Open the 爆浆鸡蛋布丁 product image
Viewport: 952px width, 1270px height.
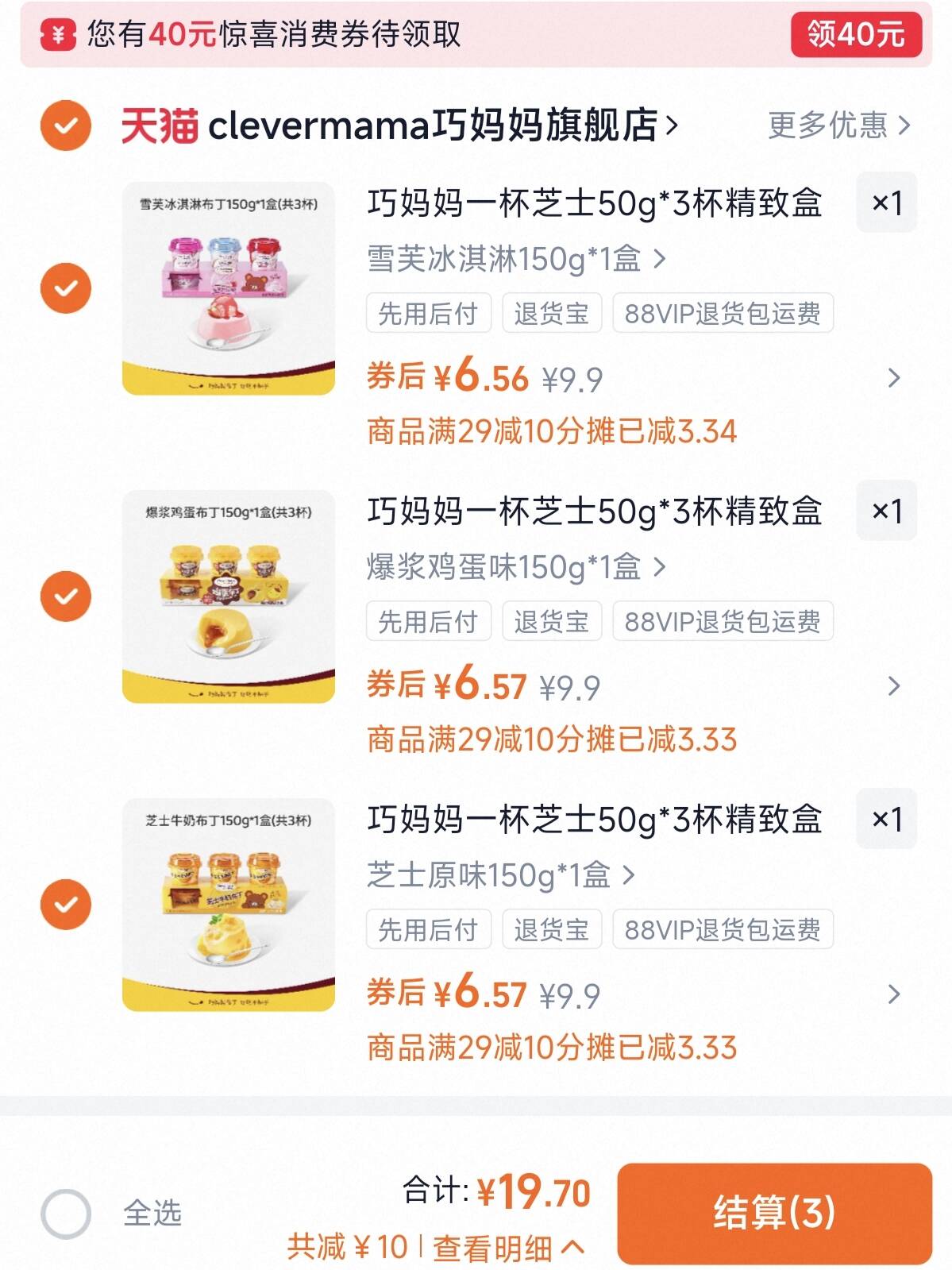[x=229, y=596]
